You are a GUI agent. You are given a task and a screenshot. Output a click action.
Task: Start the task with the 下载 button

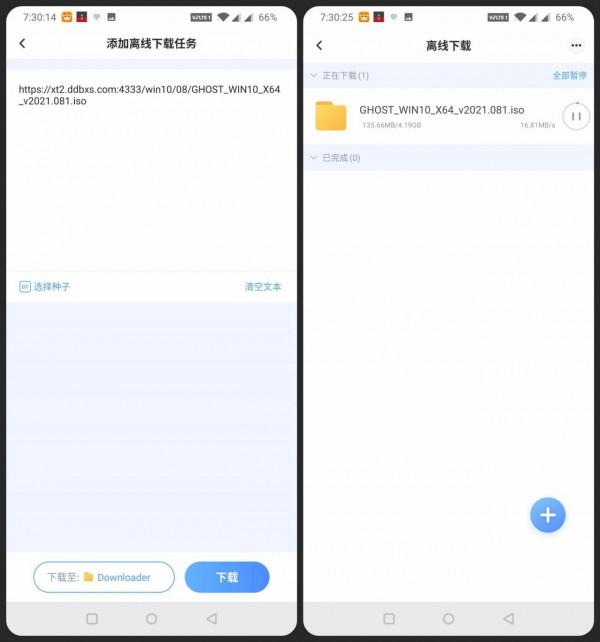(x=227, y=577)
